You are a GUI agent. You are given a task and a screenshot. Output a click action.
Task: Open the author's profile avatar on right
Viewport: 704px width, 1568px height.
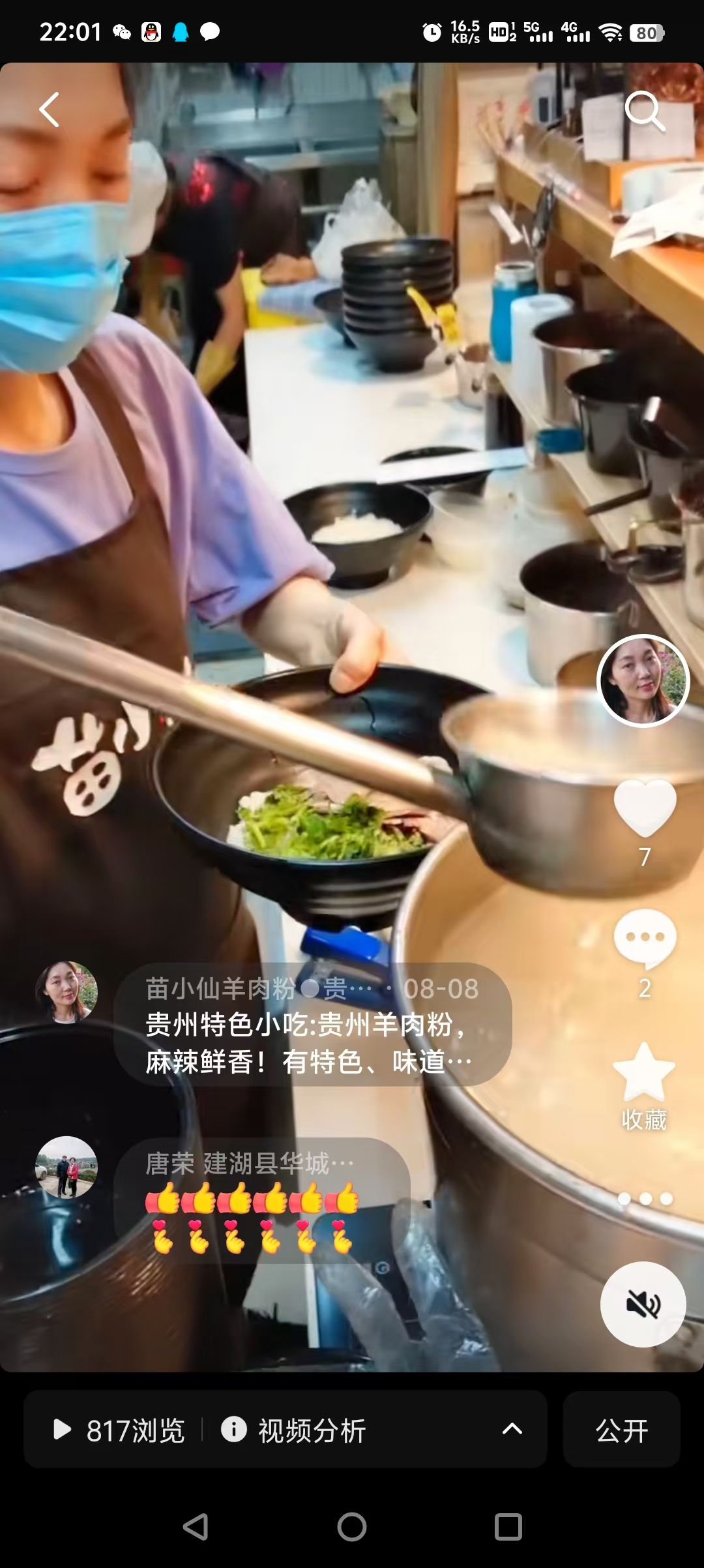point(643,680)
